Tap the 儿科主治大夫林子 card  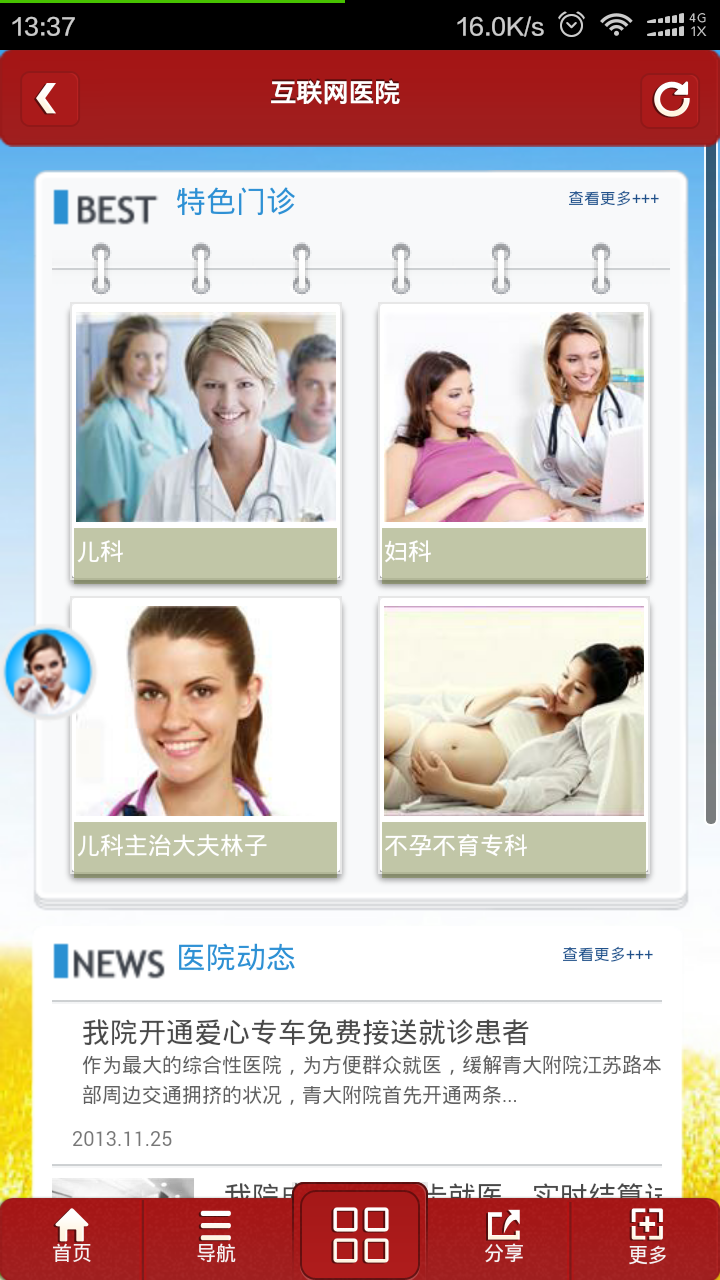(204, 735)
